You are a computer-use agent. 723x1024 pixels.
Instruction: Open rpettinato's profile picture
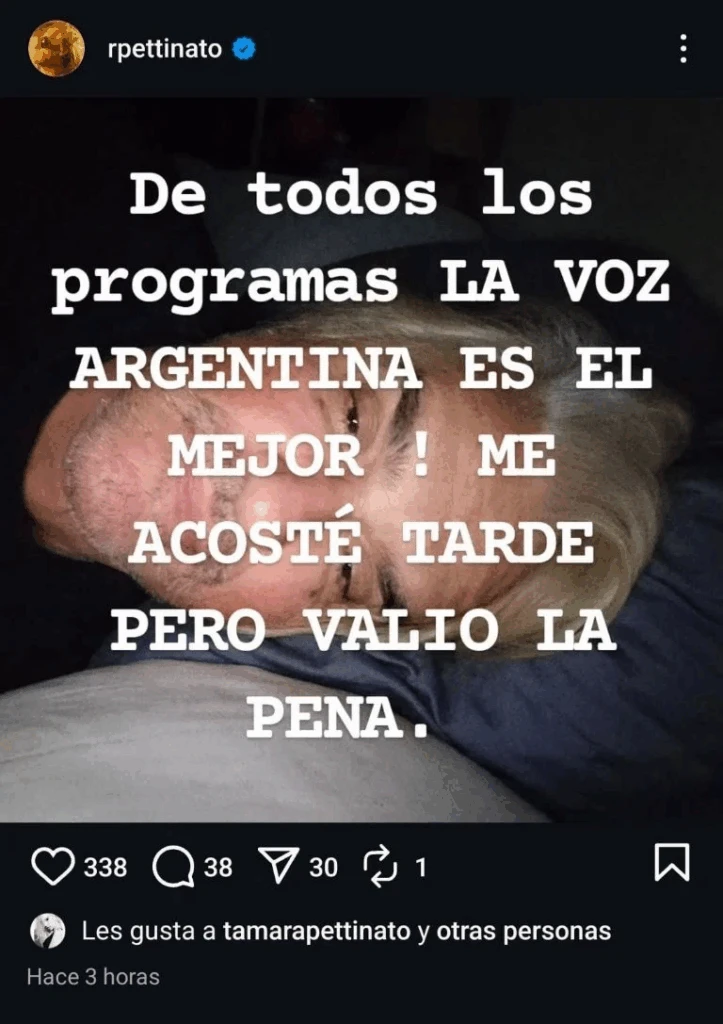click(56, 48)
